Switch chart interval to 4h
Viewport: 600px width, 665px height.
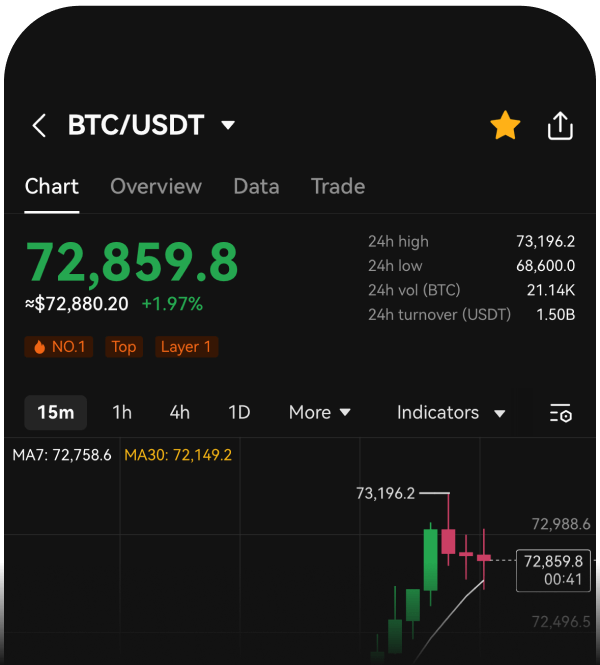click(x=180, y=413)
